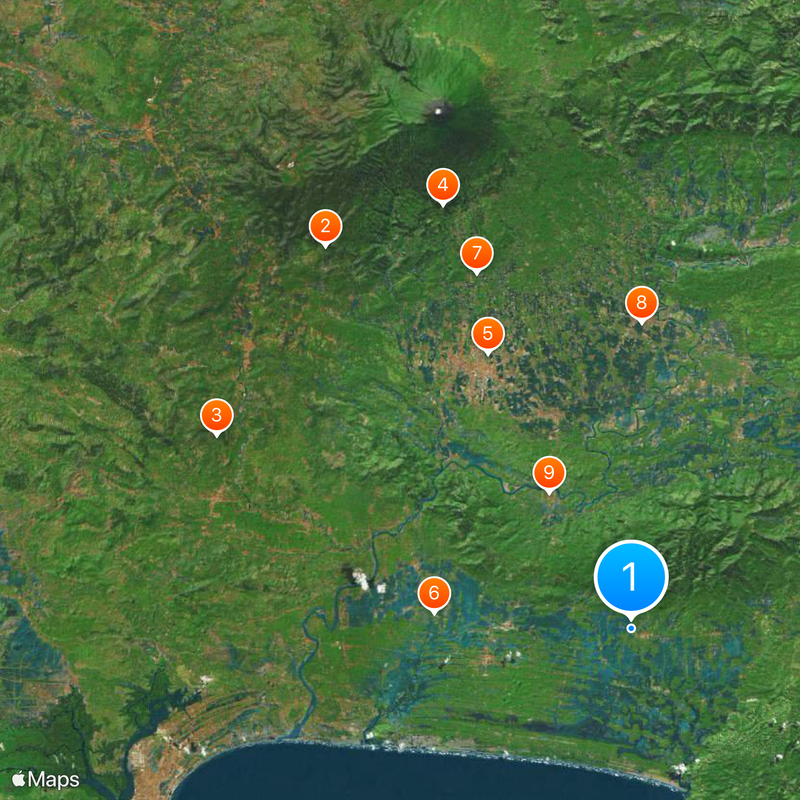Select pin number 4 near the volcano
This screenshot has width=800, height=800.
(442, 185)
